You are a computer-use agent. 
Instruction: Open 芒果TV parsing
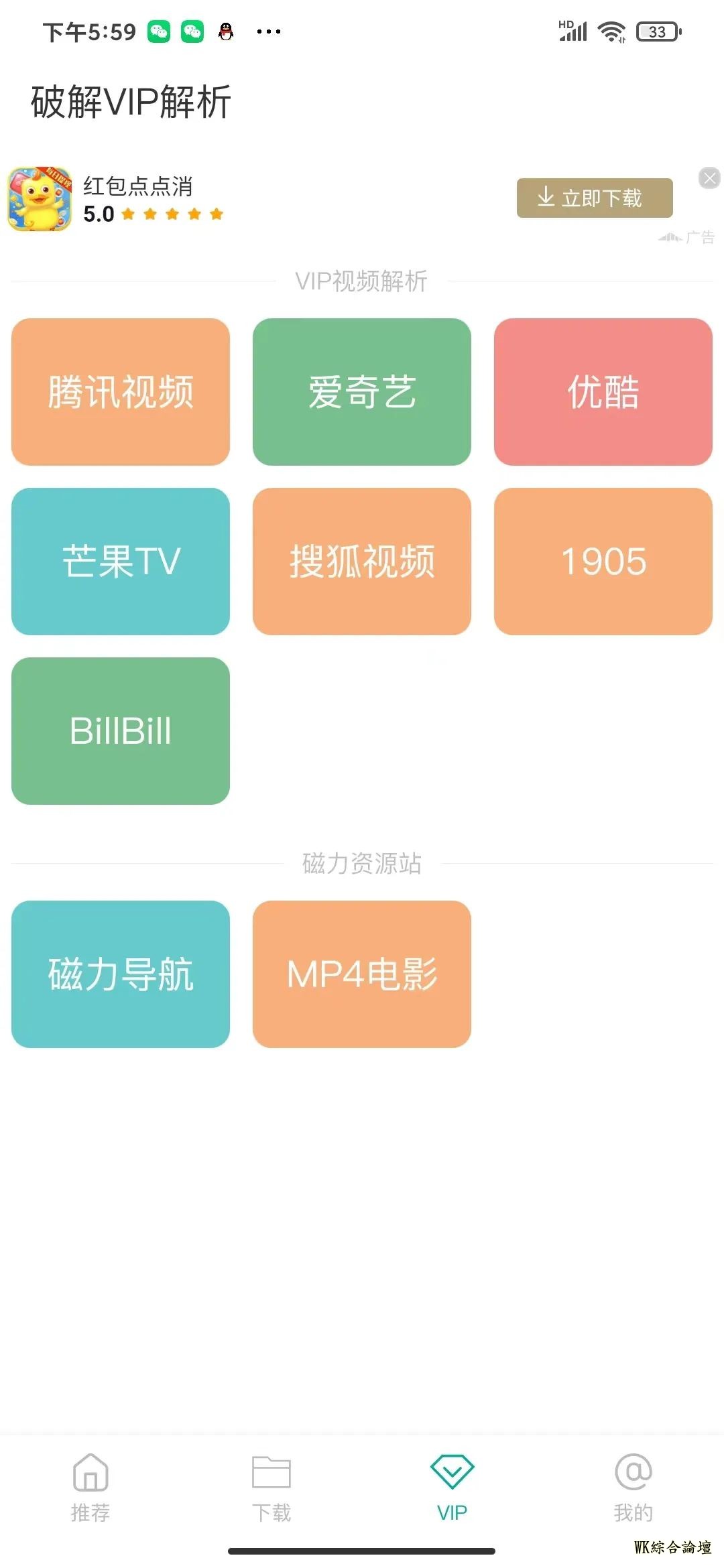(x=121, y=562)
